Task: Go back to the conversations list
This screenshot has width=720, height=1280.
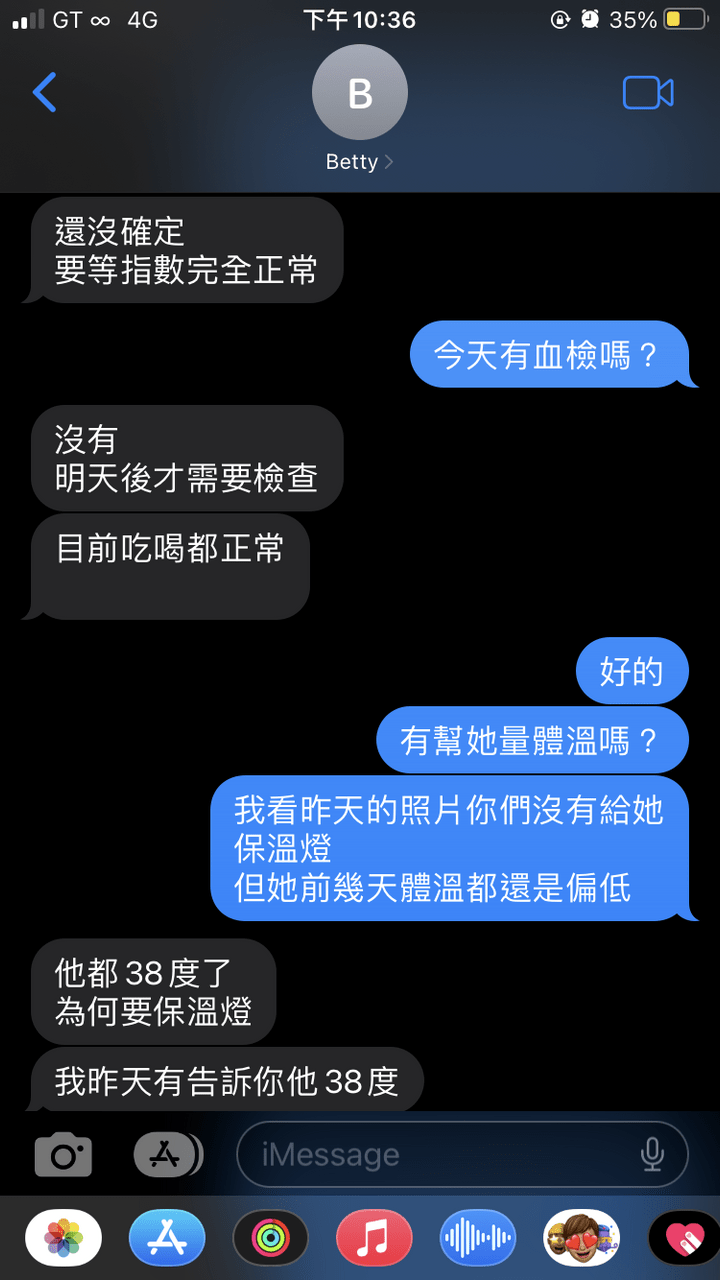Action: click(x=42, y=92)
